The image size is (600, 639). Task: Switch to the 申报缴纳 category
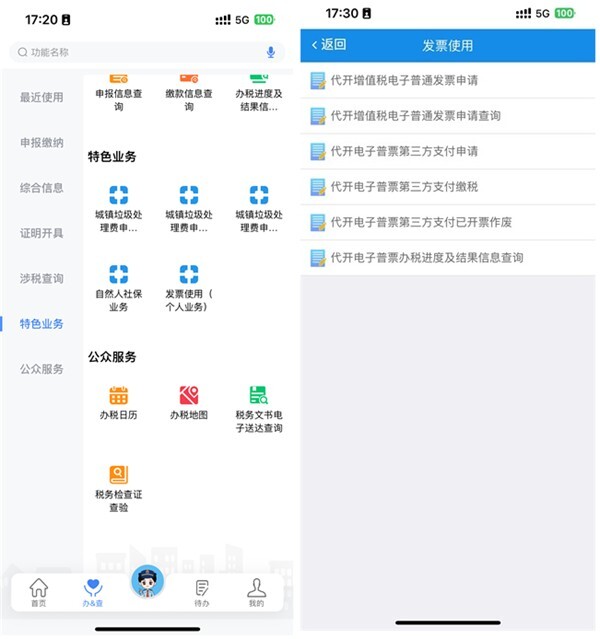click(42, 143)
